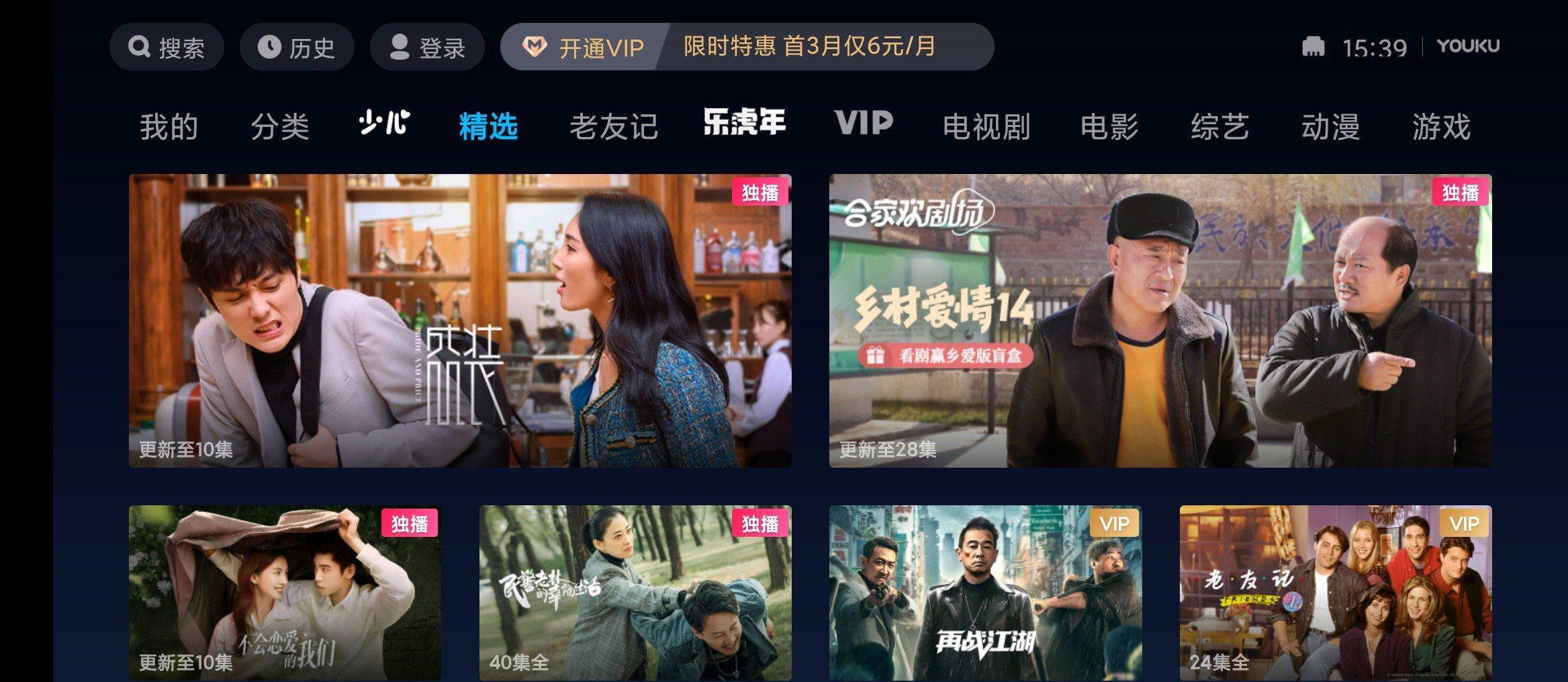Select the 少儿 kids tab
Screen dimensions: 1568x682
384,124
